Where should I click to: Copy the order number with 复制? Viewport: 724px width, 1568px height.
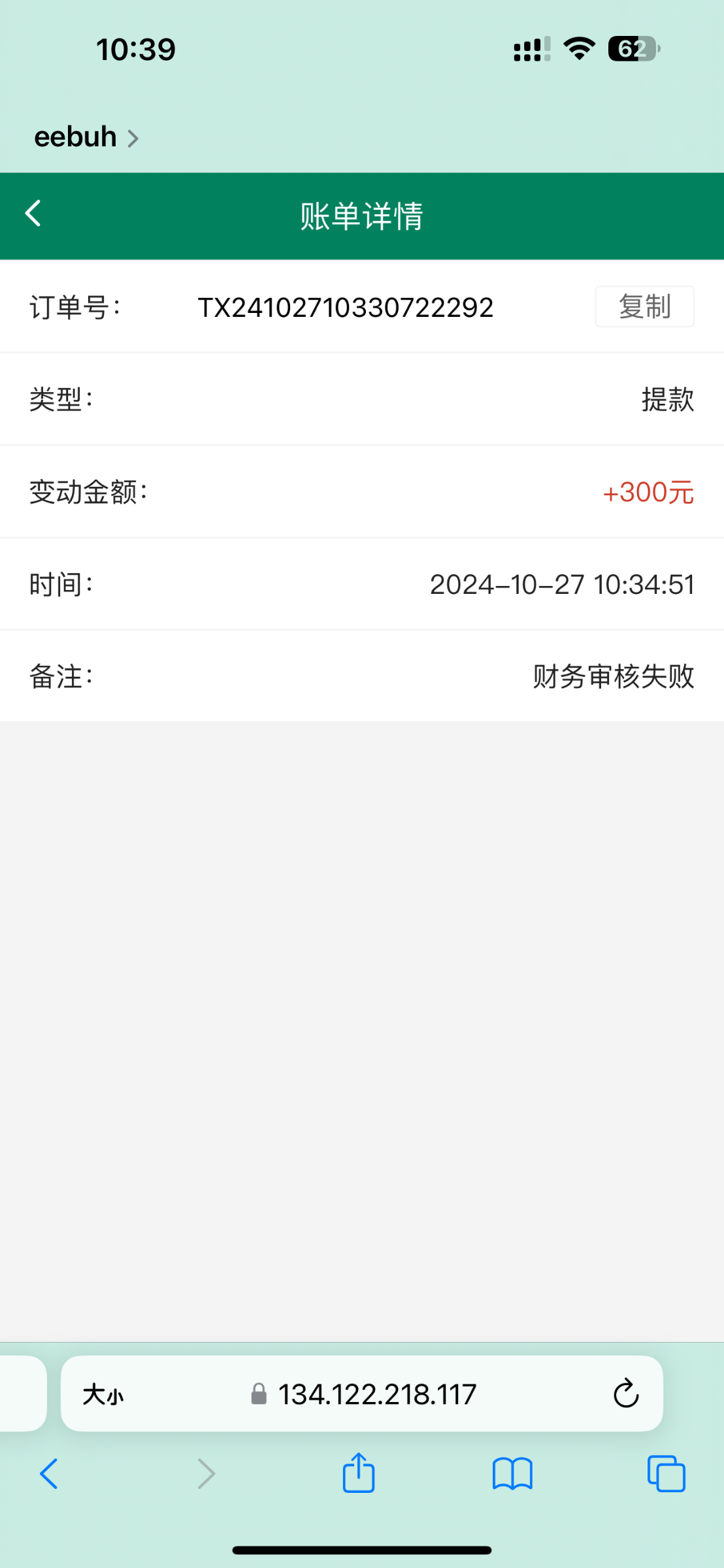coord(644,306)
